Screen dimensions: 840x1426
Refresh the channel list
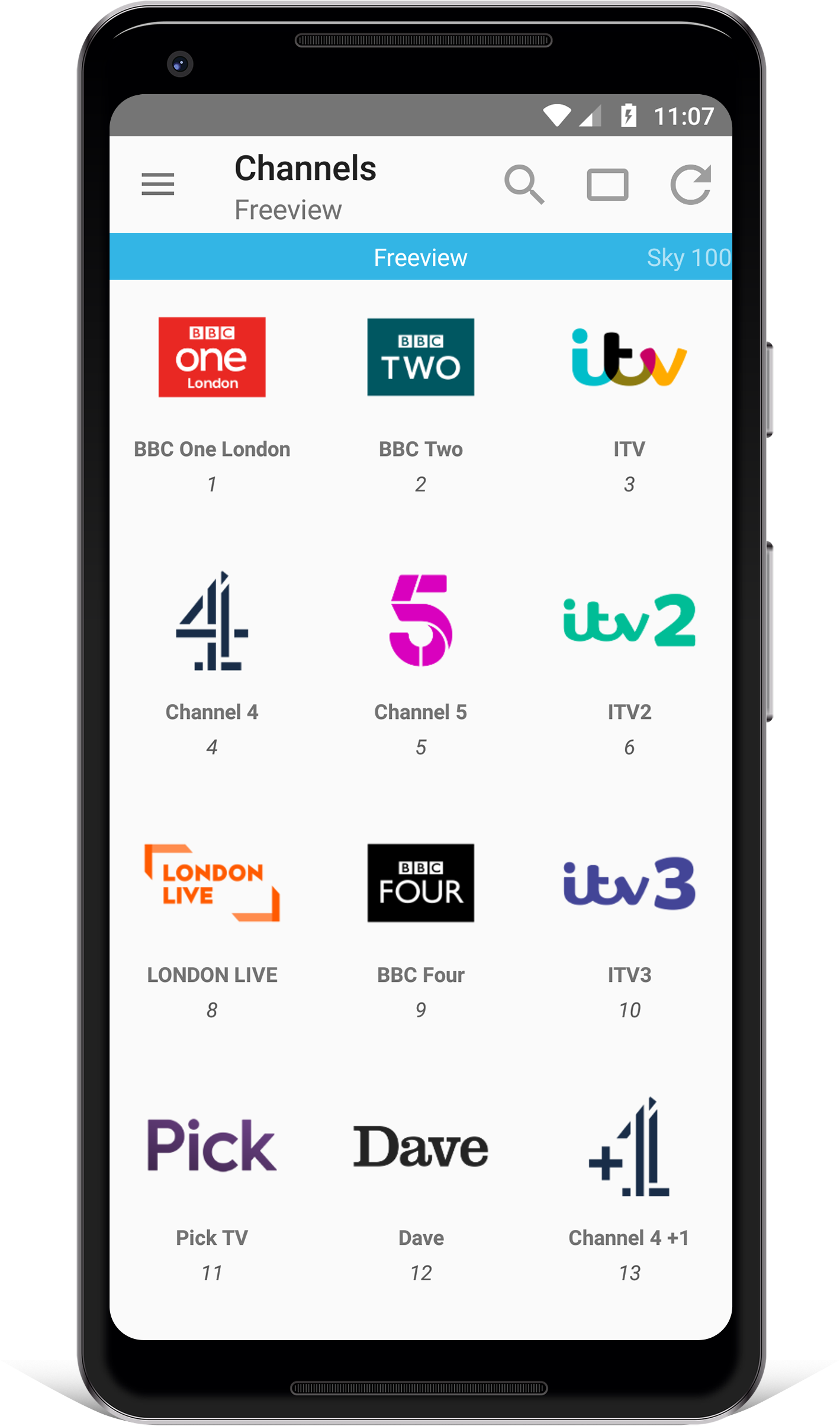tap(690, 184)
